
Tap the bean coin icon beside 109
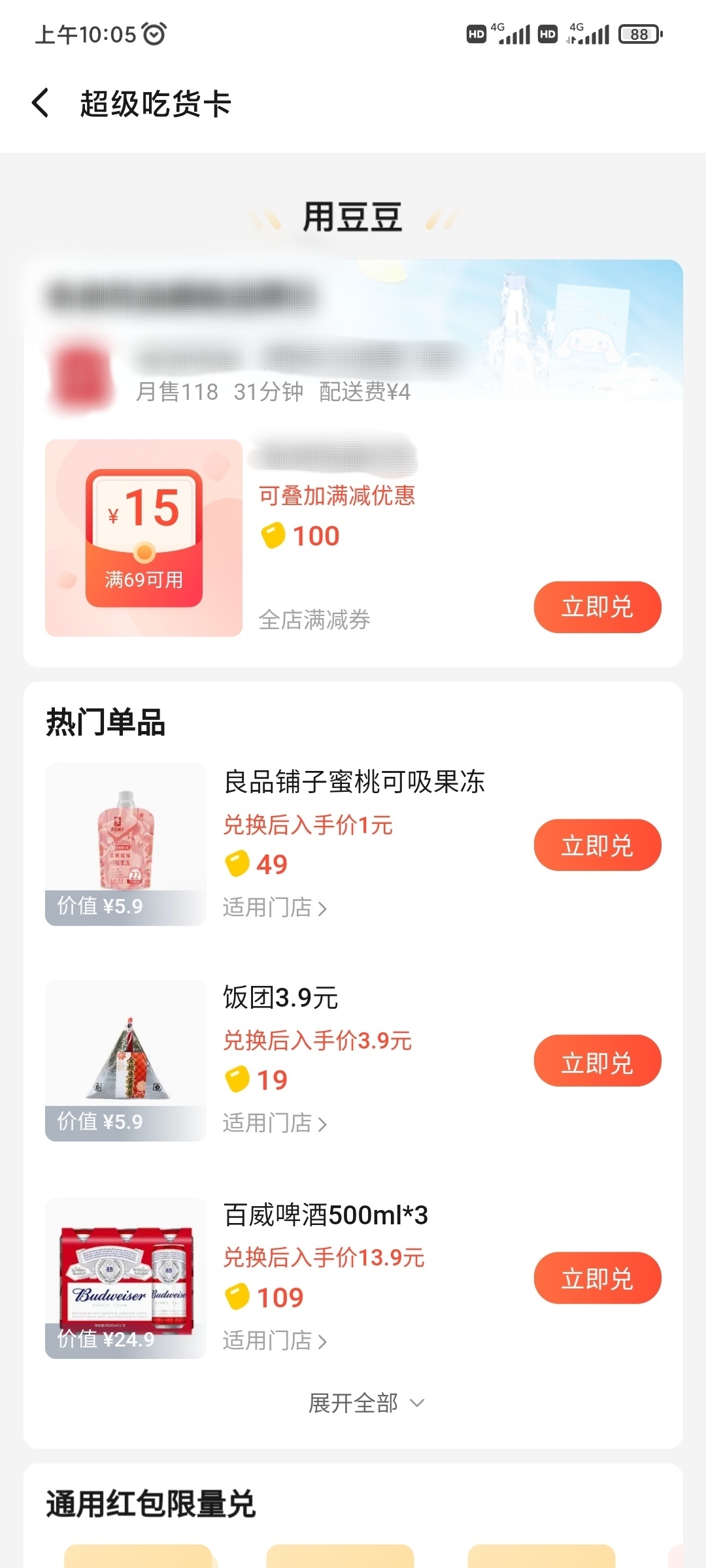[239, 1297]
